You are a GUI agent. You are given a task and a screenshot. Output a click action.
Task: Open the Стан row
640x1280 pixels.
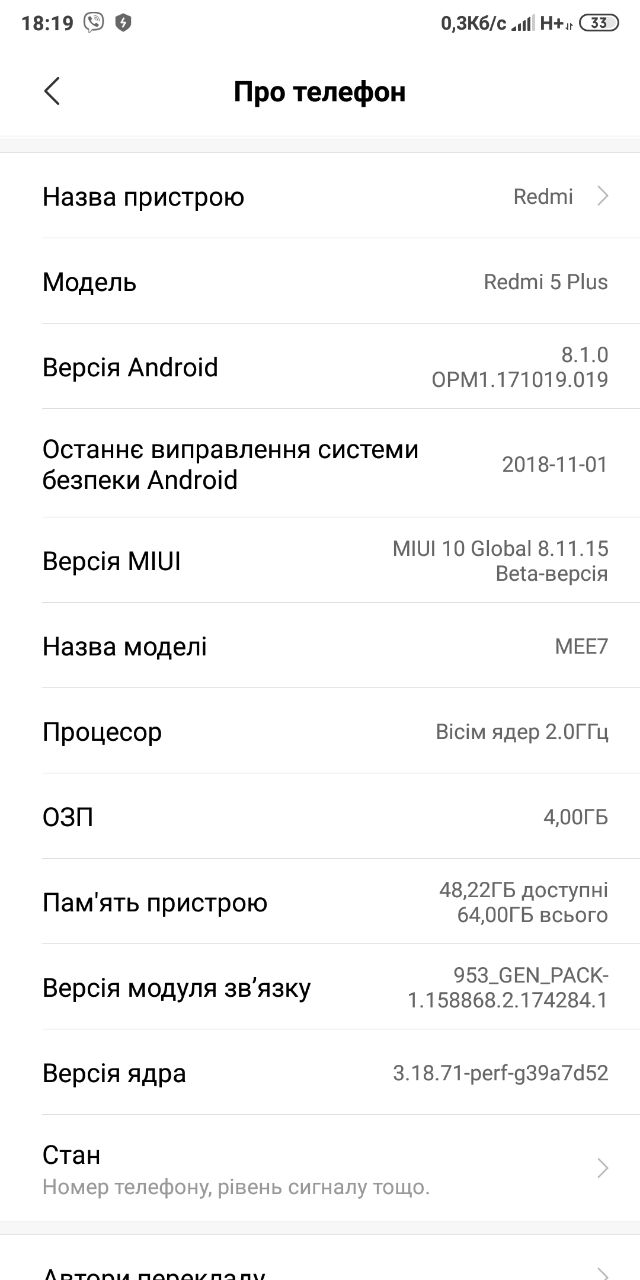pos(320,1169)
